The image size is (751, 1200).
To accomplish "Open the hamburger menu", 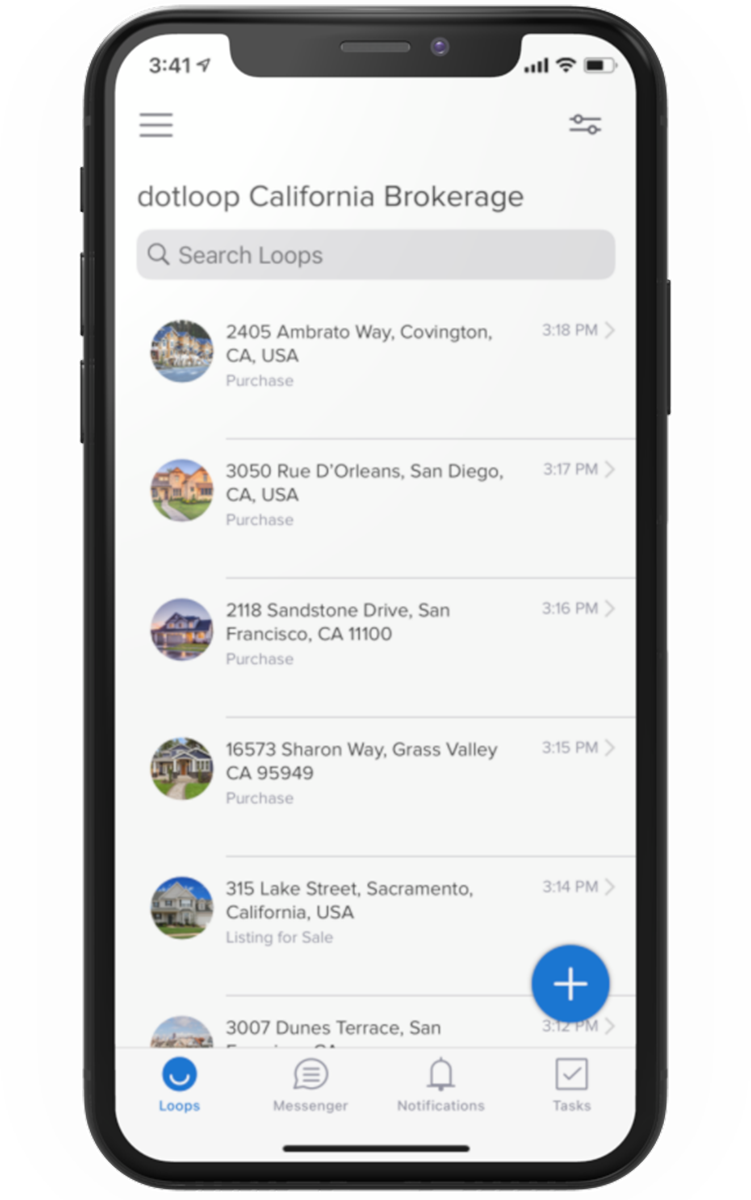I will pos(156,125).
